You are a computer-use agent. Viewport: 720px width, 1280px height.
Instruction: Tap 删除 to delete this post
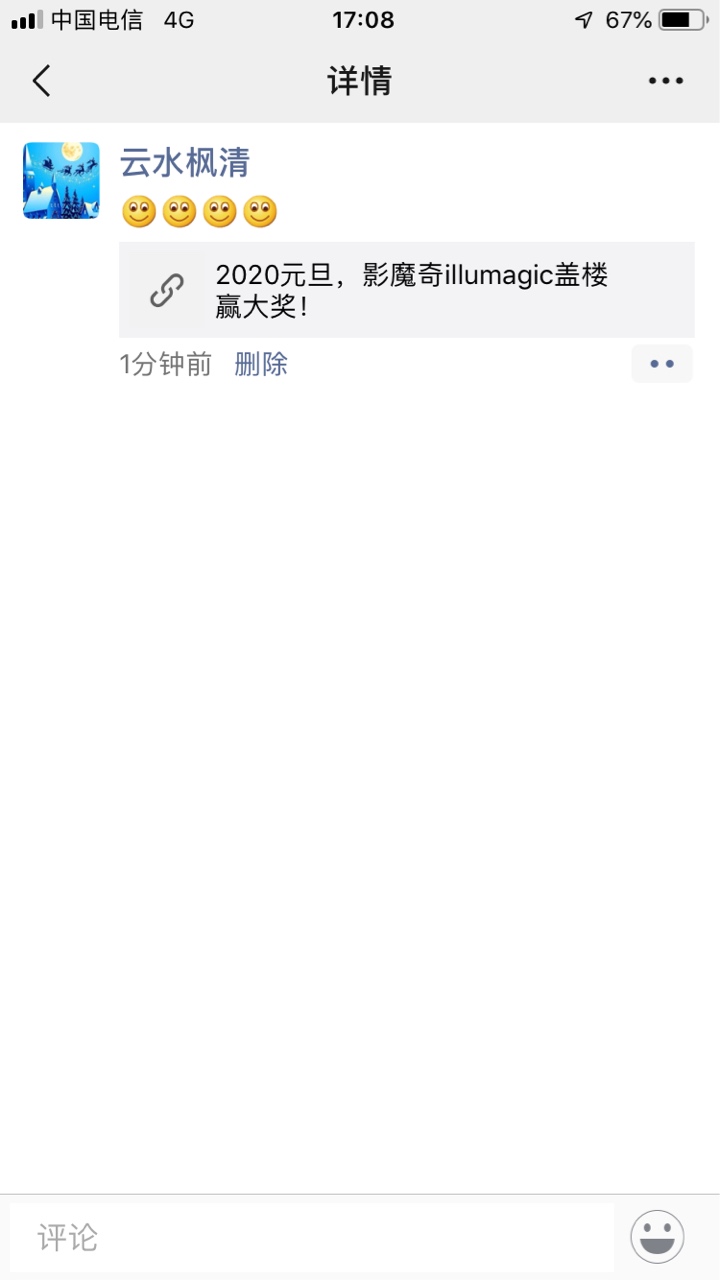click(261, 364)
